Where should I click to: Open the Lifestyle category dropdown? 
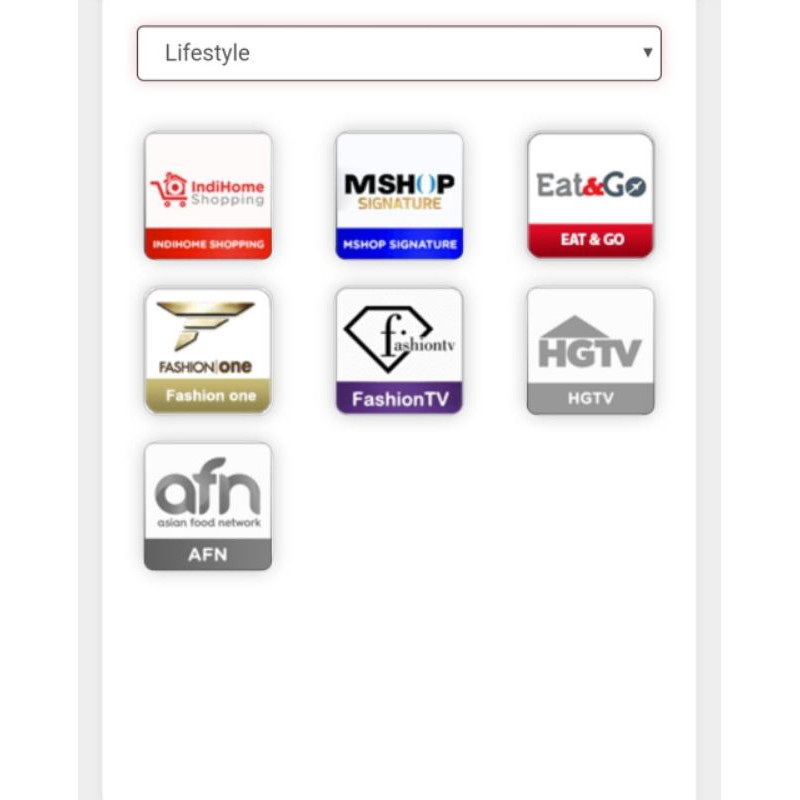click(x=399, y=53)
